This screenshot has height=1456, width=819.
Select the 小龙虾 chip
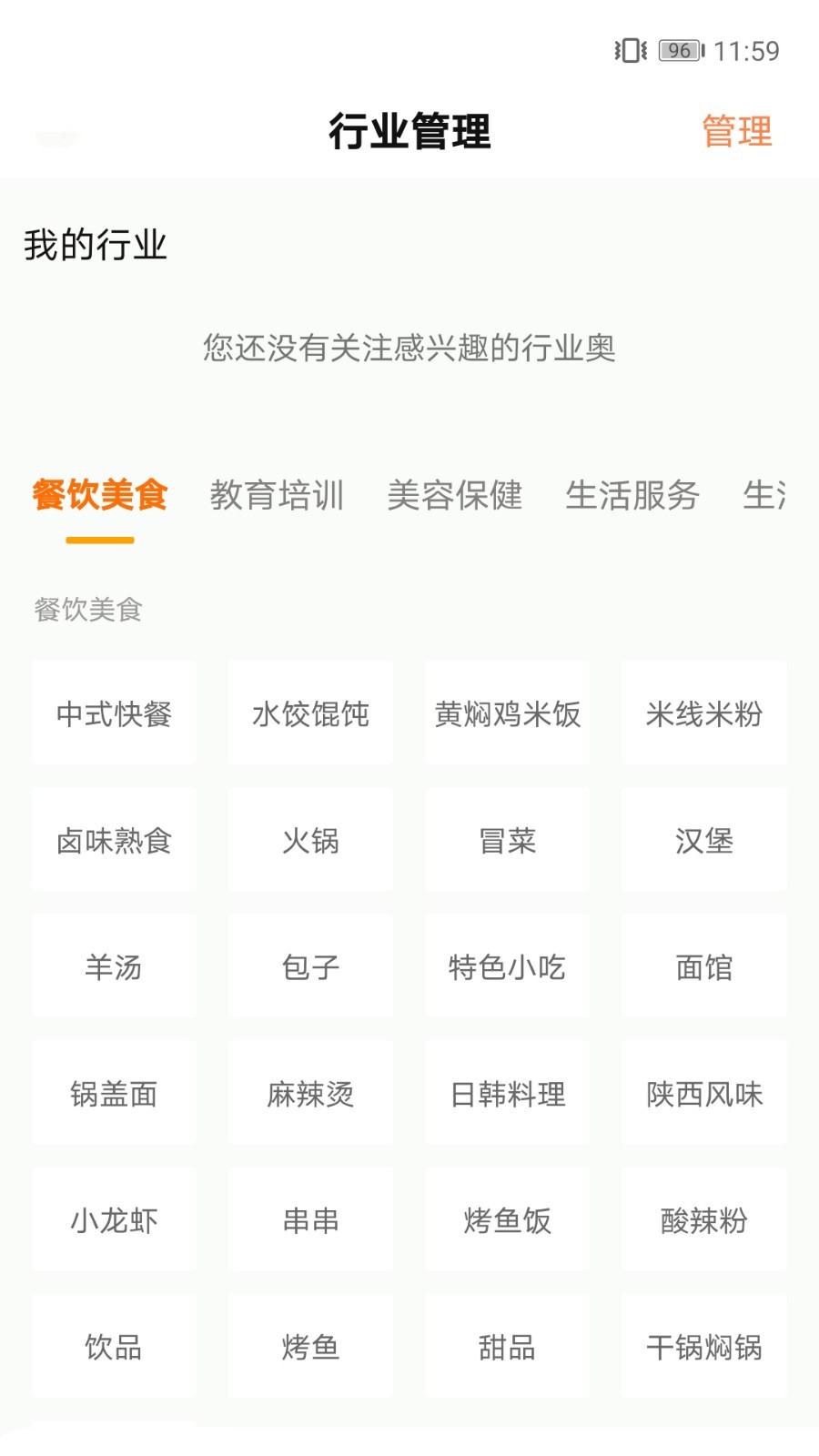(x=114, y=1219)
